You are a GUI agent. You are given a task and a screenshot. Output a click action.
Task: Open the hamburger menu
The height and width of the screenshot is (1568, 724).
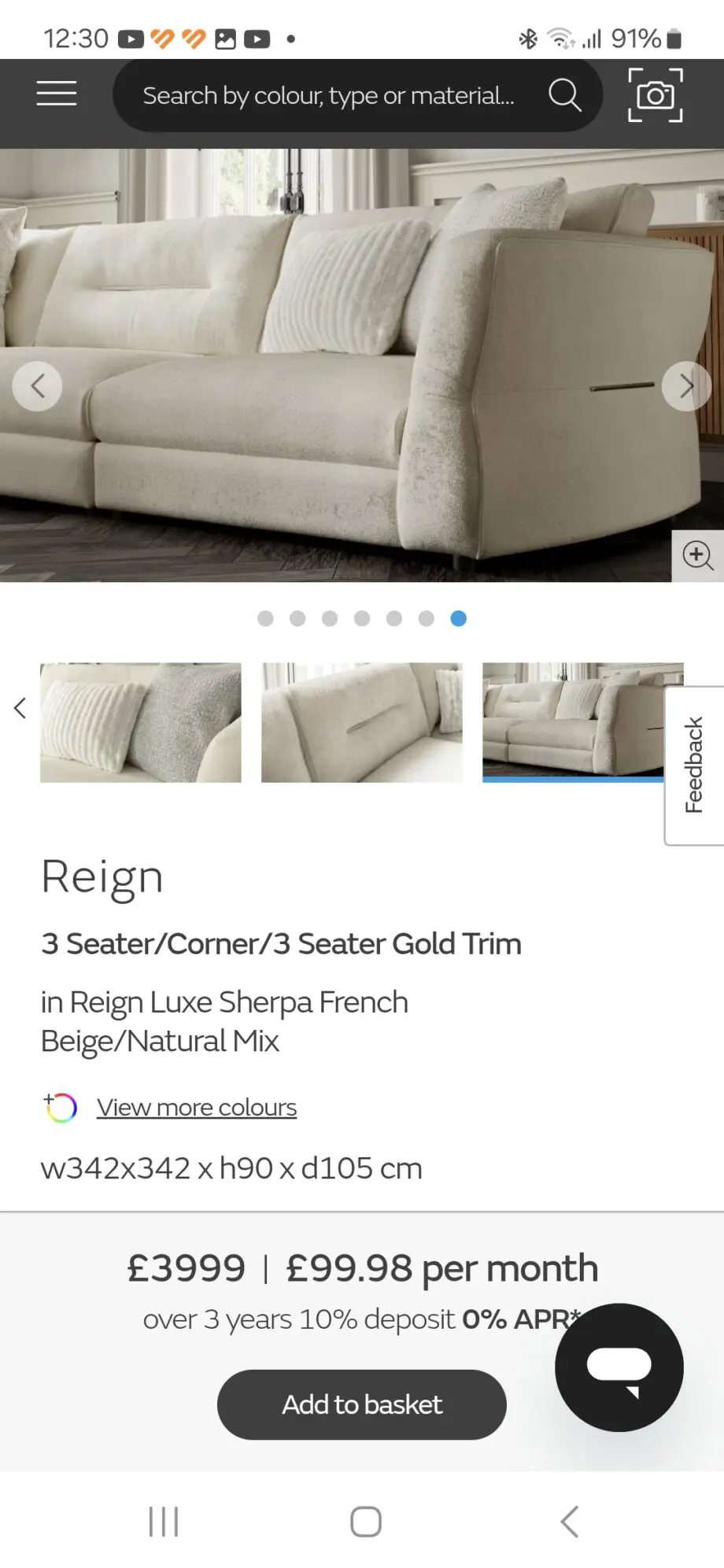[56, 94]
